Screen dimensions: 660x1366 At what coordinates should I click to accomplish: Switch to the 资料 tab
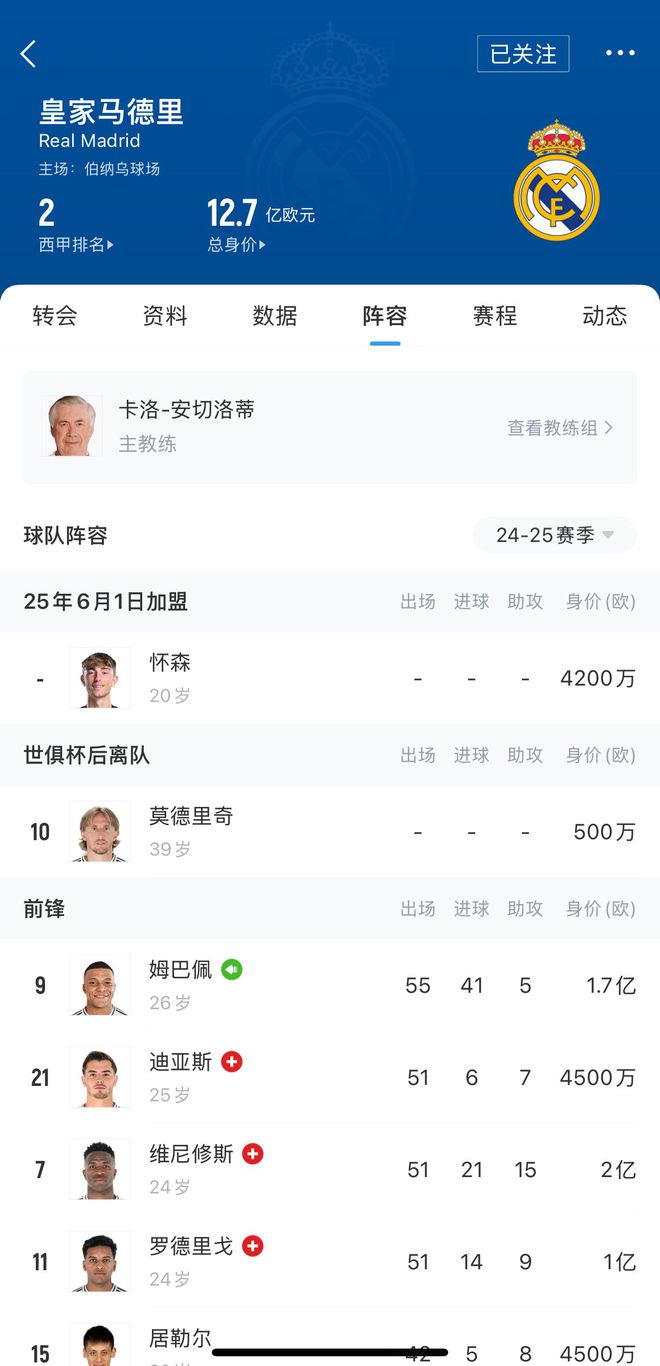165,316
